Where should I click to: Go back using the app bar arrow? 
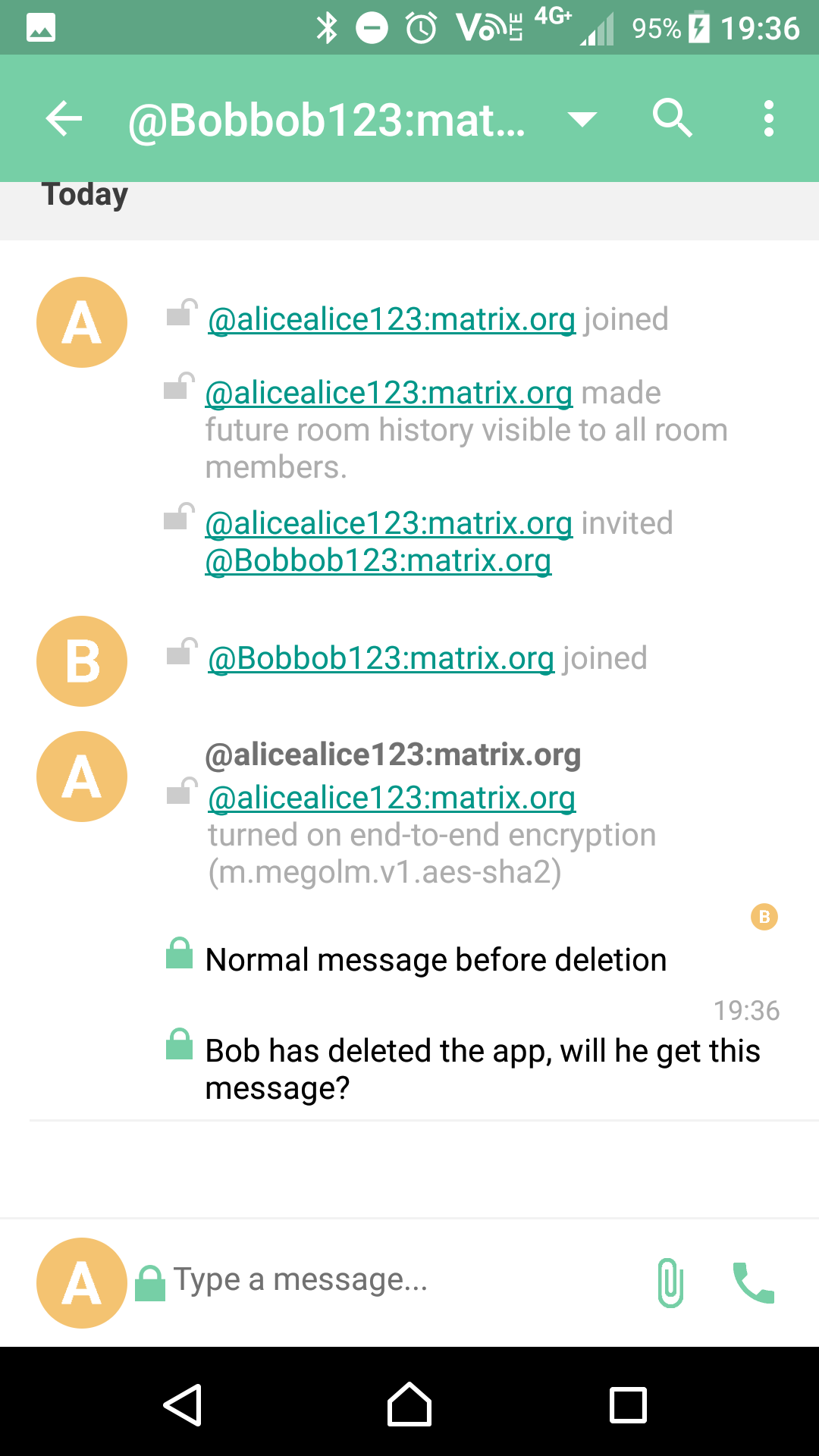64,119
